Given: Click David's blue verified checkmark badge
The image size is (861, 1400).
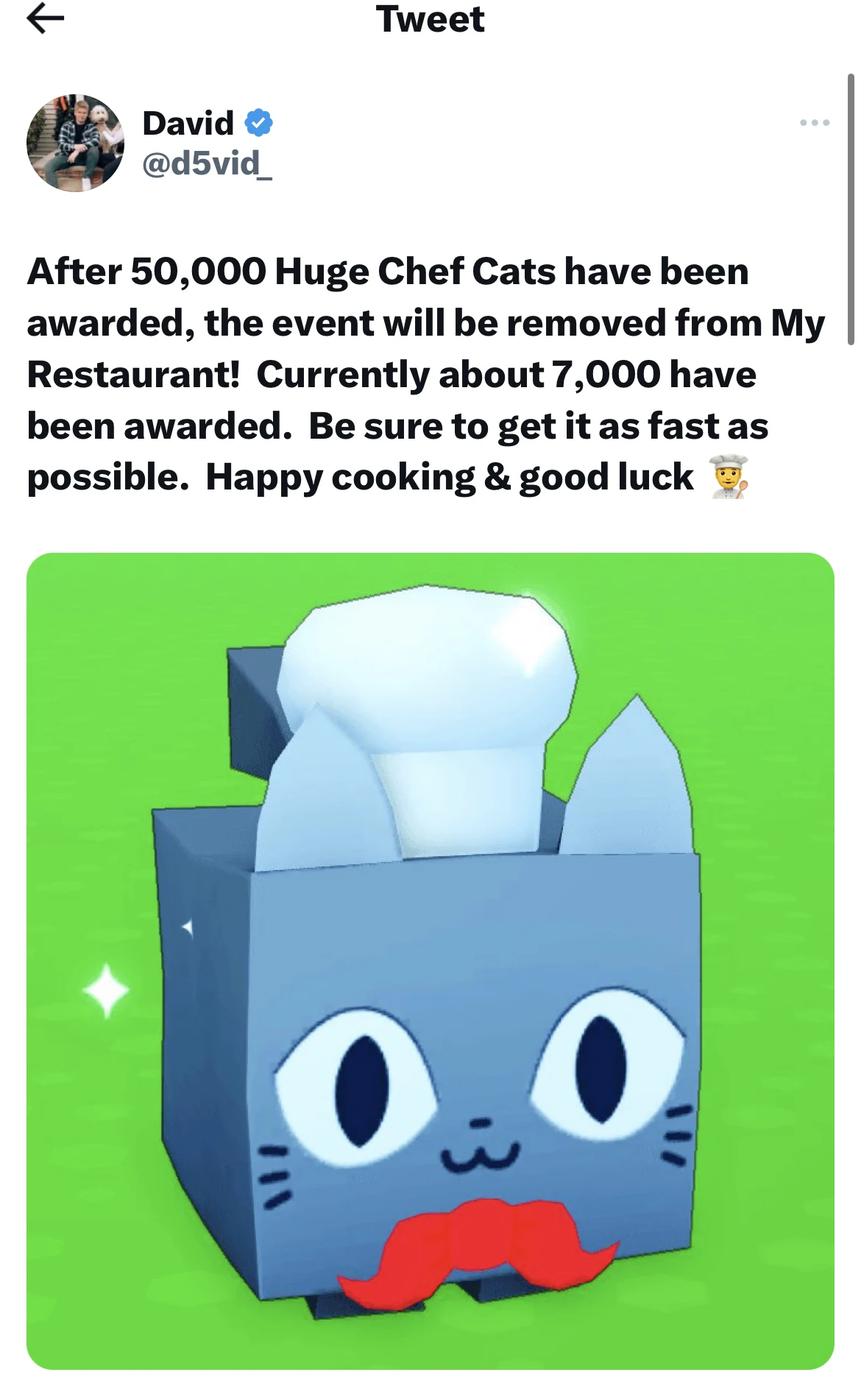Looking at the screenshot, I should [259, 122].
